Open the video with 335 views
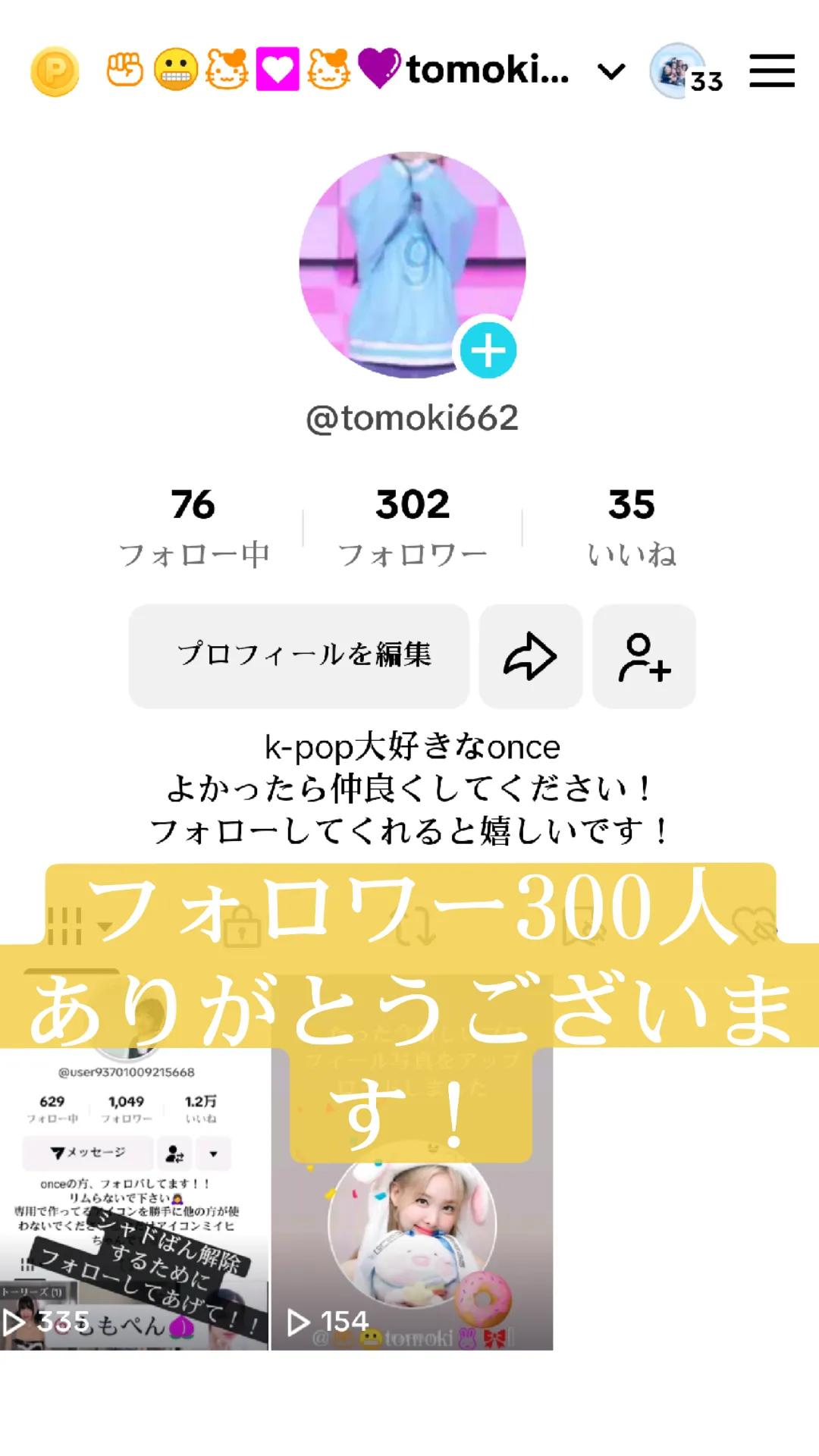The image size is (819, 1456). coord(134,1199)
